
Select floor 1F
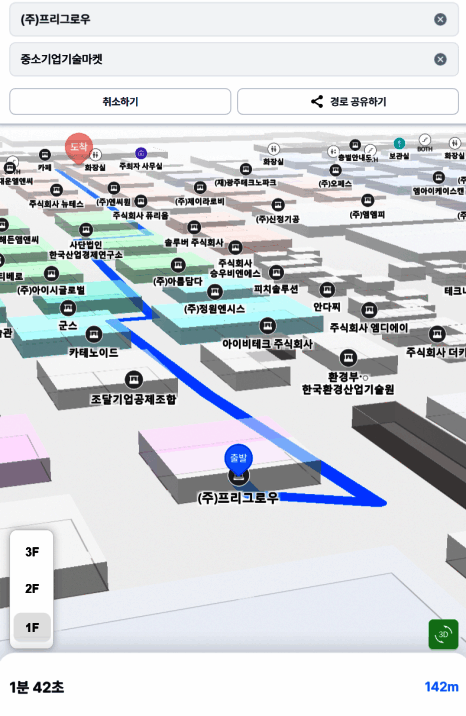point(32,627)
